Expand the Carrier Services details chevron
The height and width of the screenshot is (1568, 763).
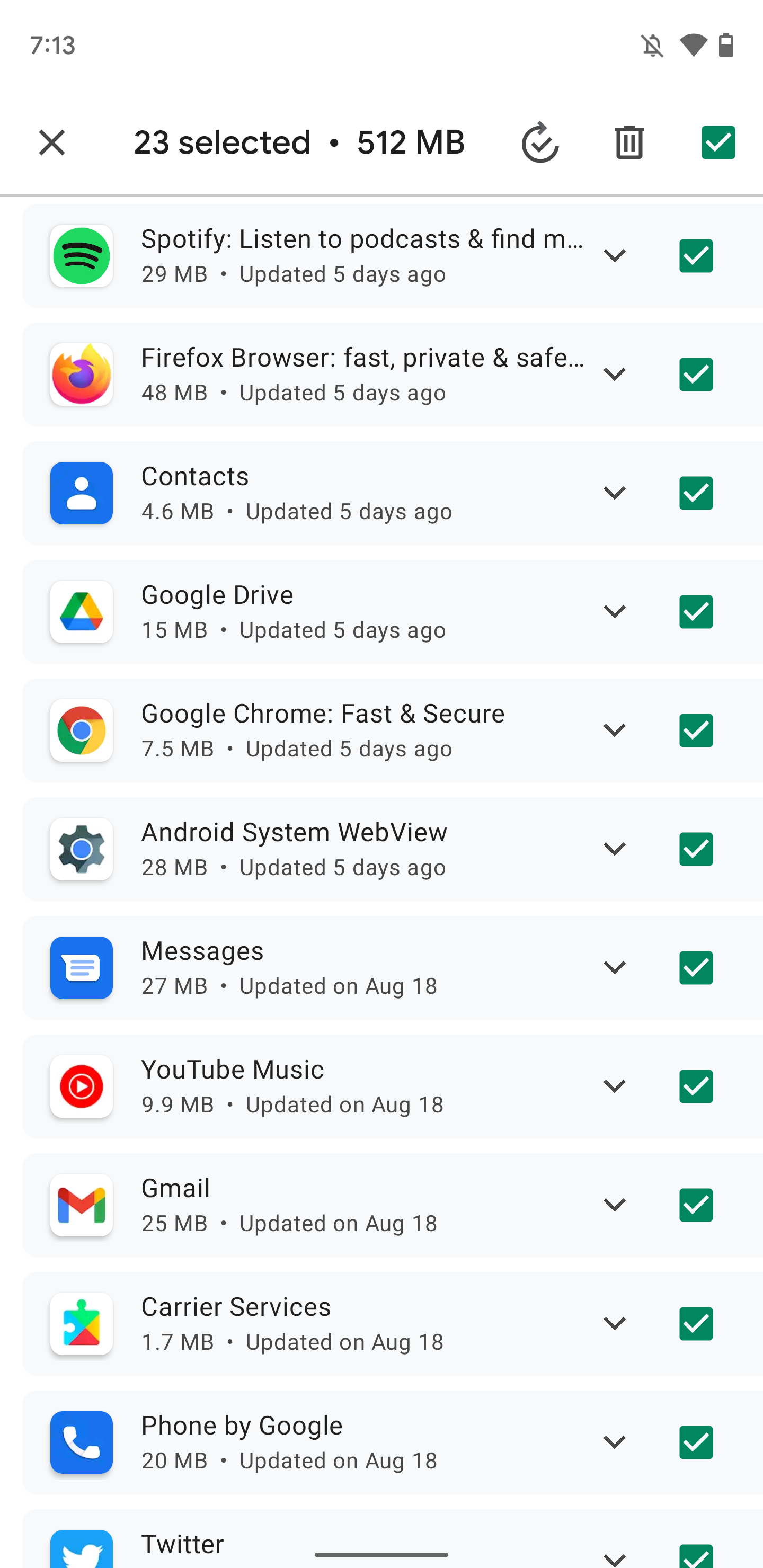pos(614,1322)
